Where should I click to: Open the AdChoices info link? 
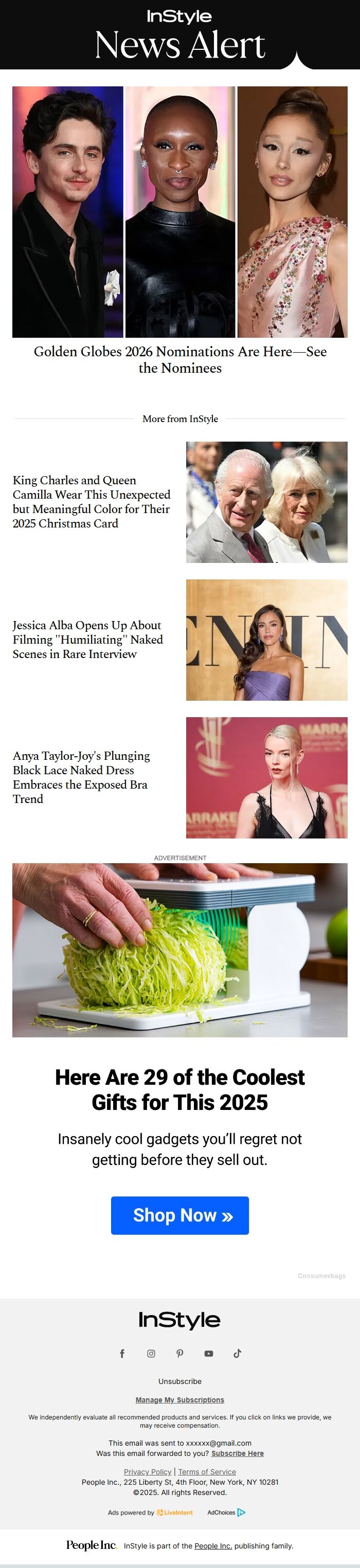226,1512
